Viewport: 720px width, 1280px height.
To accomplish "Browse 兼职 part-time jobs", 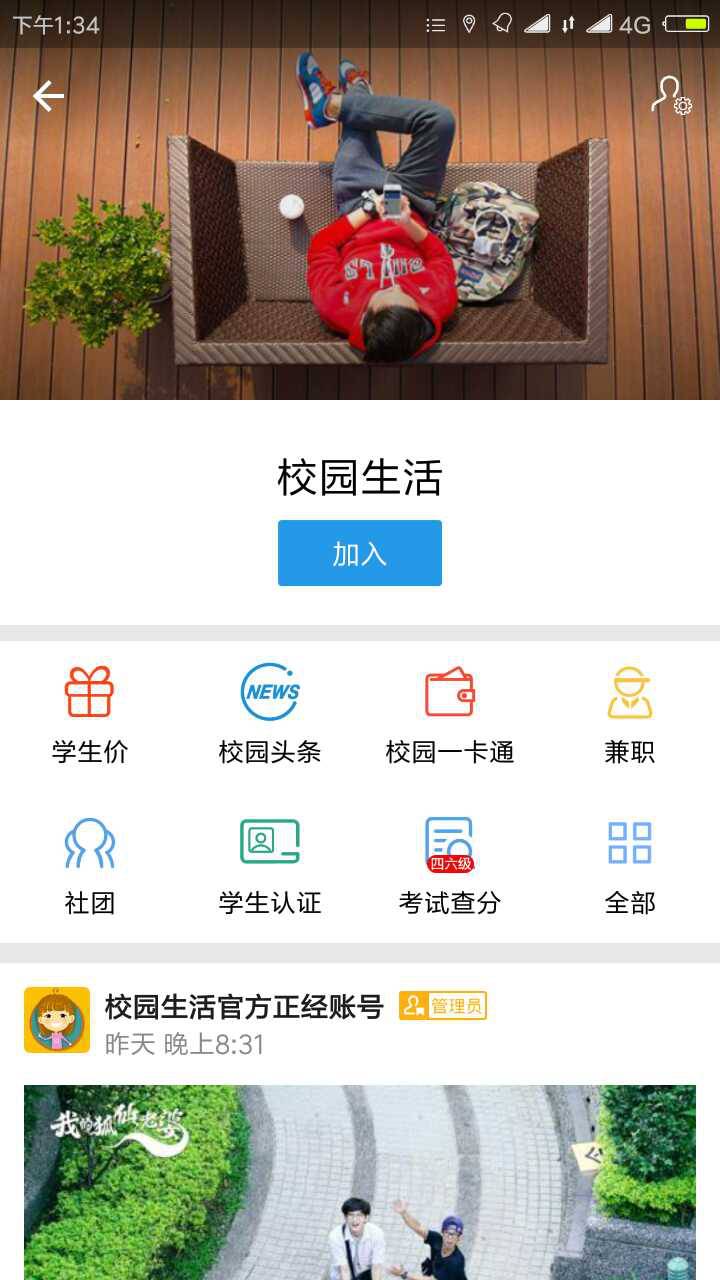I will 630,714.
